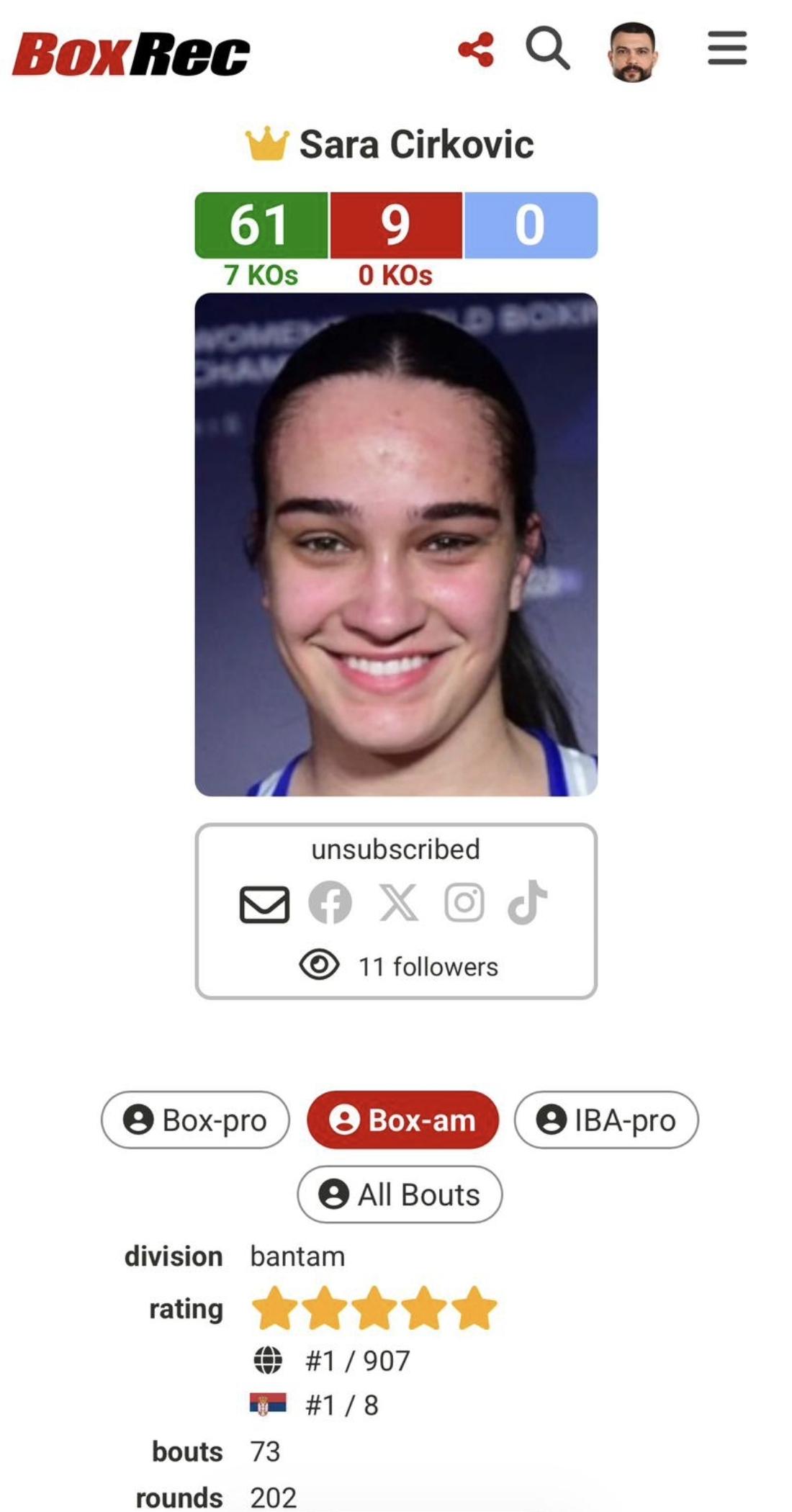Show All Bouts

click(x=400, y=1194)
